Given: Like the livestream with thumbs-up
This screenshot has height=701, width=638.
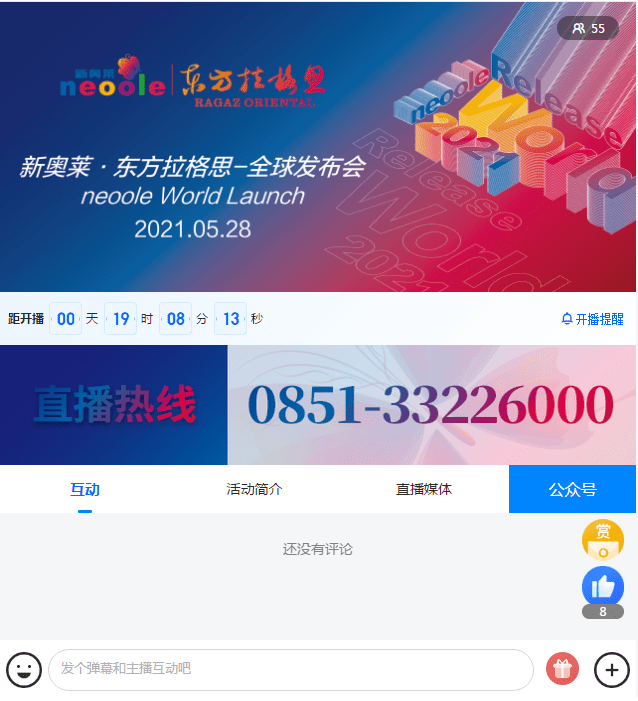Looking at the screenshot, I should tap(603, 587).
